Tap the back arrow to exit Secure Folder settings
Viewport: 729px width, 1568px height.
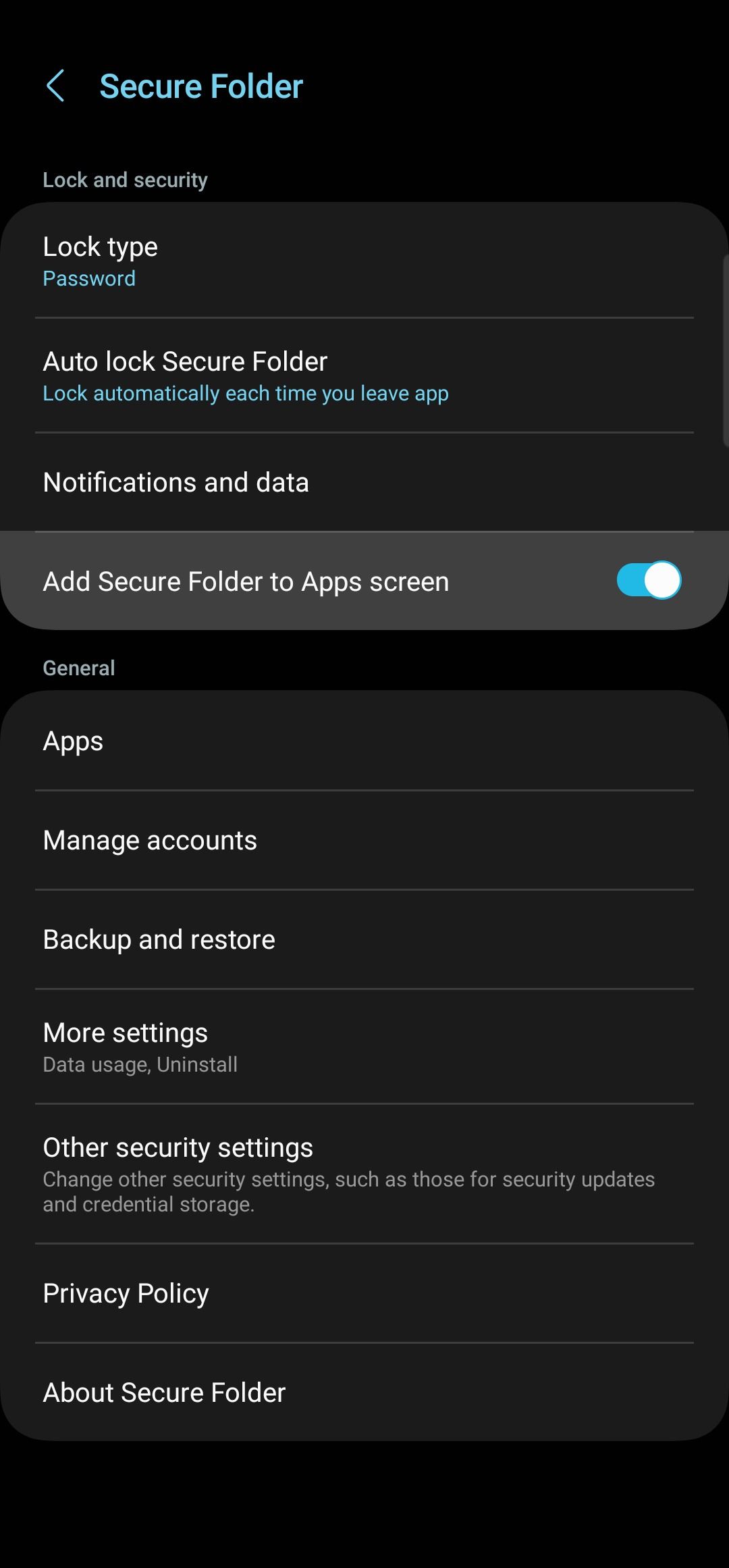point(57,86)
